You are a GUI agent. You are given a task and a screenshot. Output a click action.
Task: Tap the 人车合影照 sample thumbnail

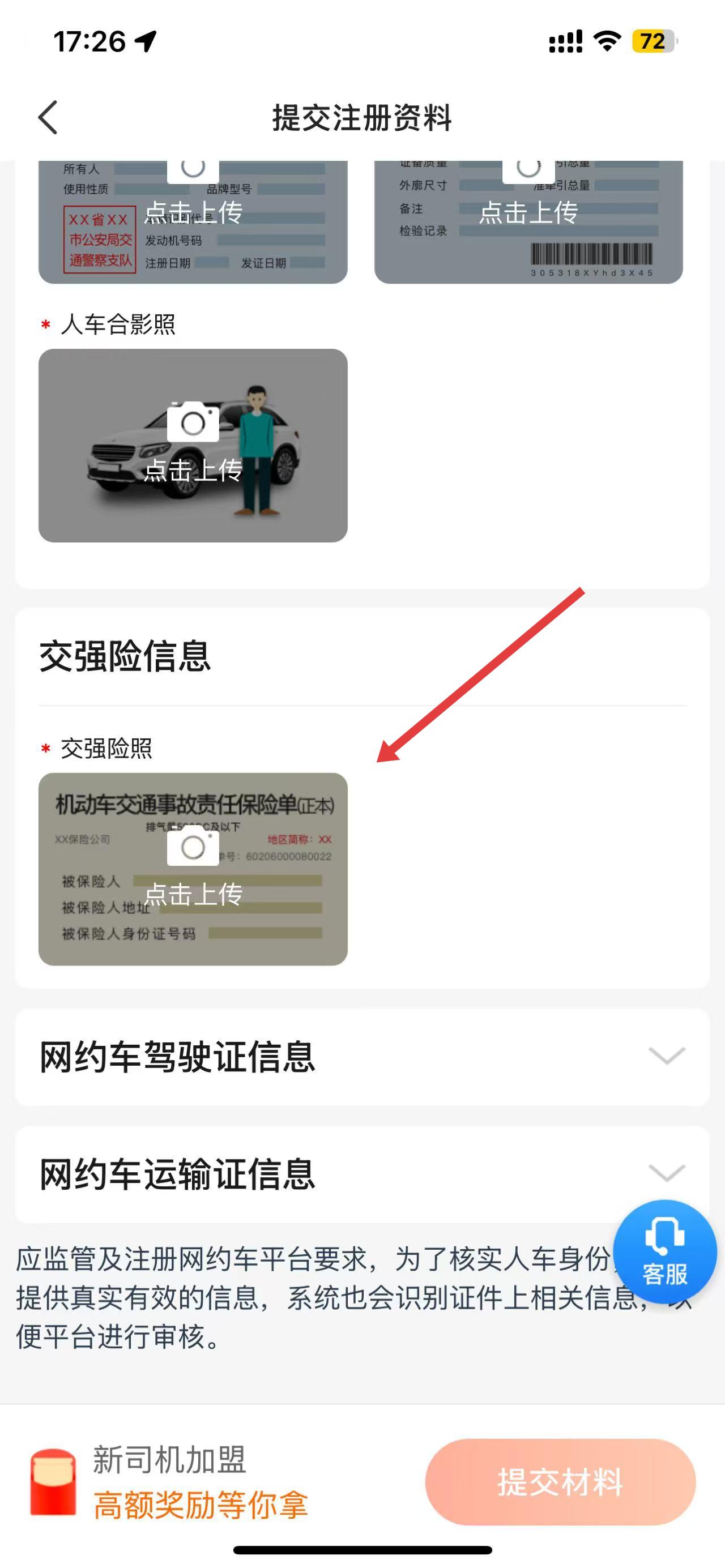[194, 445]
